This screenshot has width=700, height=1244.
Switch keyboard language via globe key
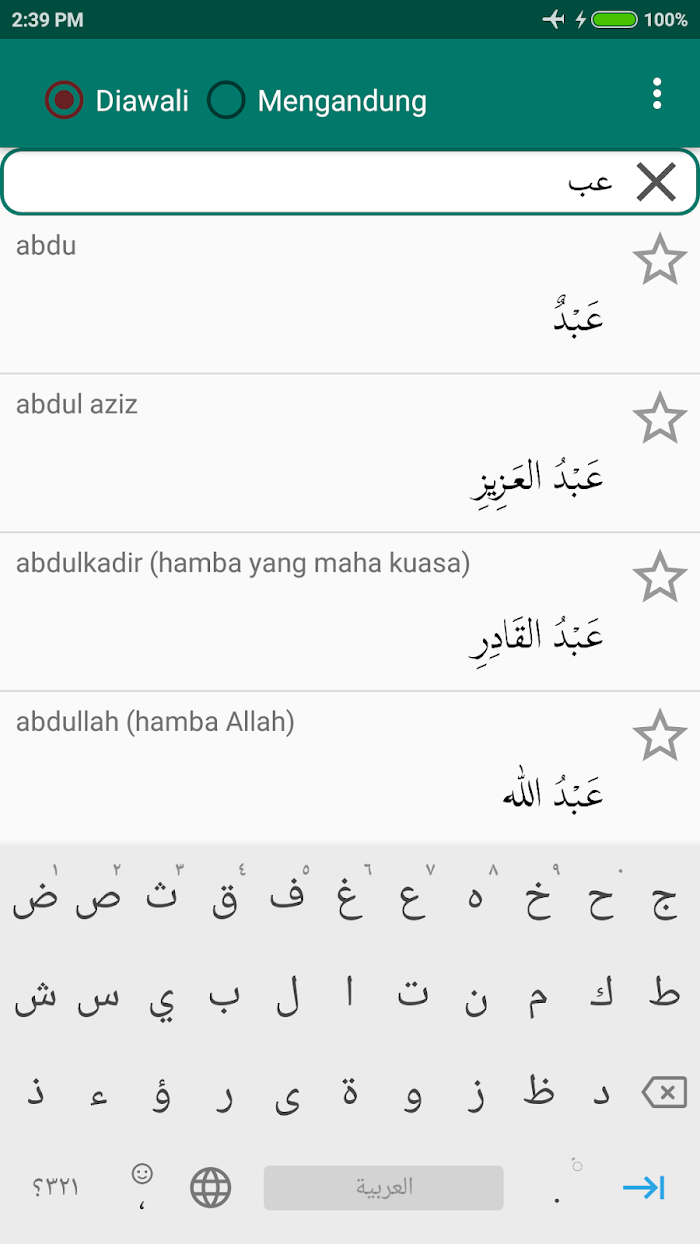coord(210,1188)
